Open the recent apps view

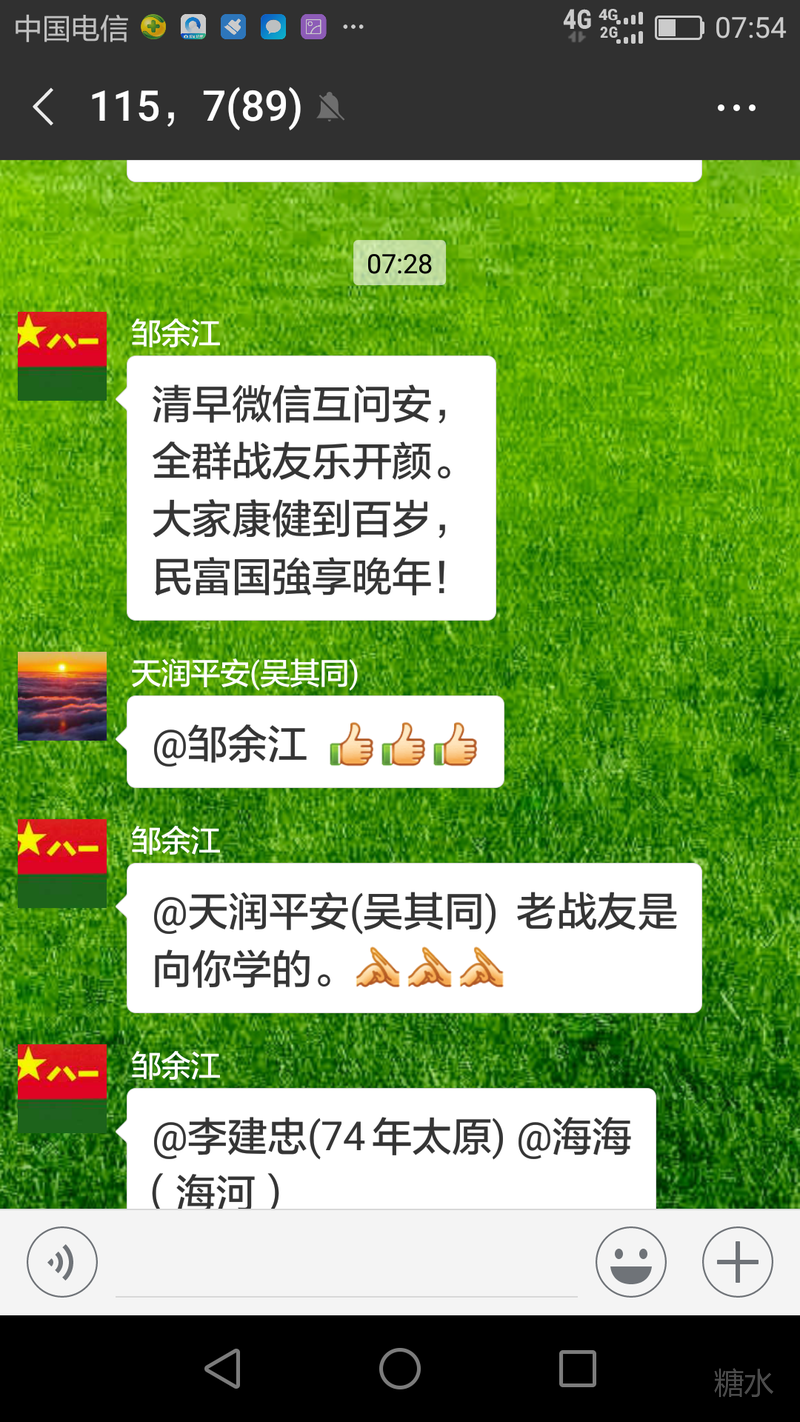(577, 1368)
